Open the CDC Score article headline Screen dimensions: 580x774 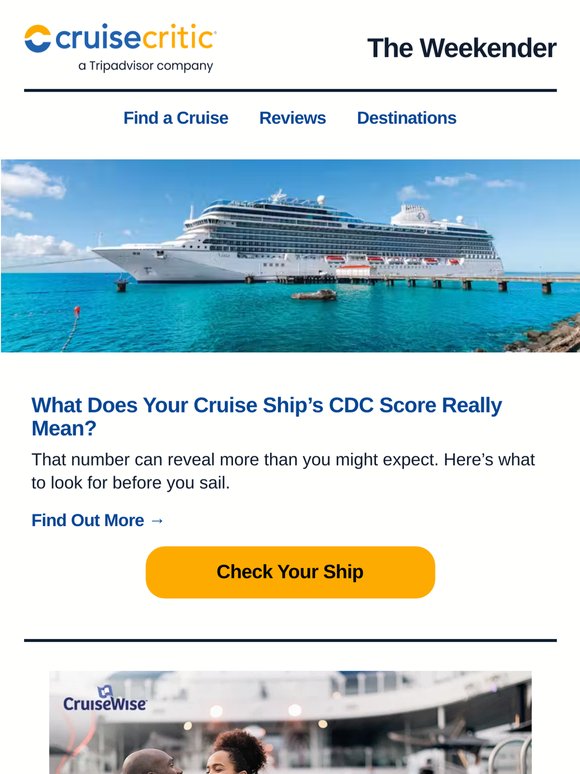coord(267,416)
